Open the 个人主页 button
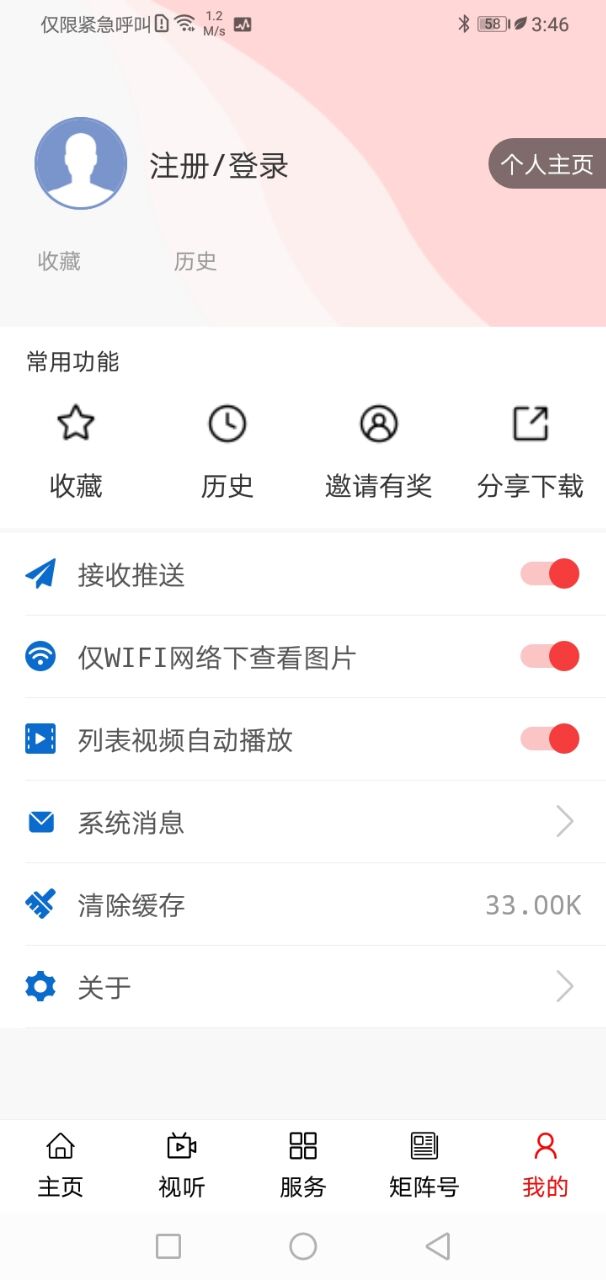The image size is (606, 1280). click(x=547, y=164)
